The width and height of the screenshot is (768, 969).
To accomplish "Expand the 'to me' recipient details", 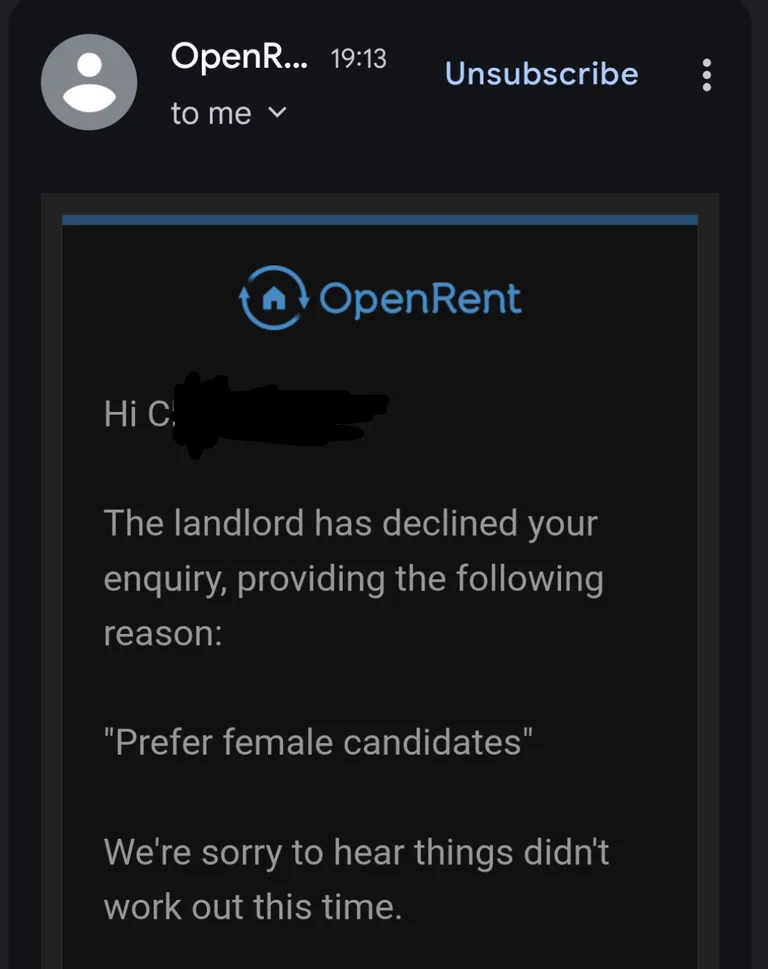I will (x=210, y=113).
